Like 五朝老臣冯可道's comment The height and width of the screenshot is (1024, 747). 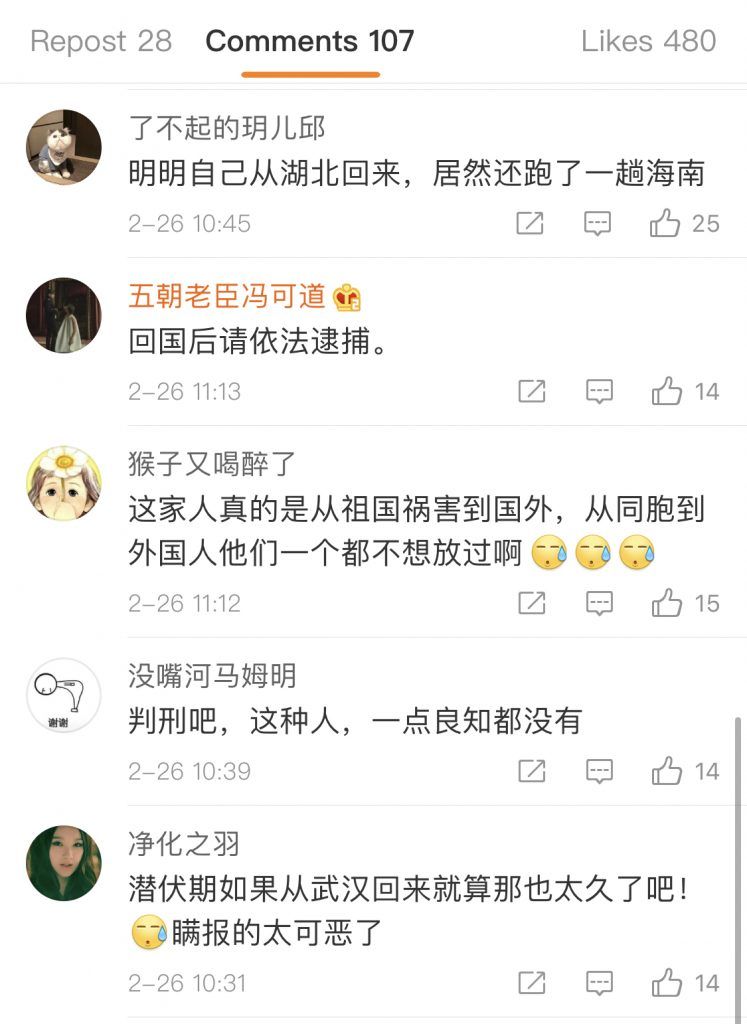coord(667,391)
